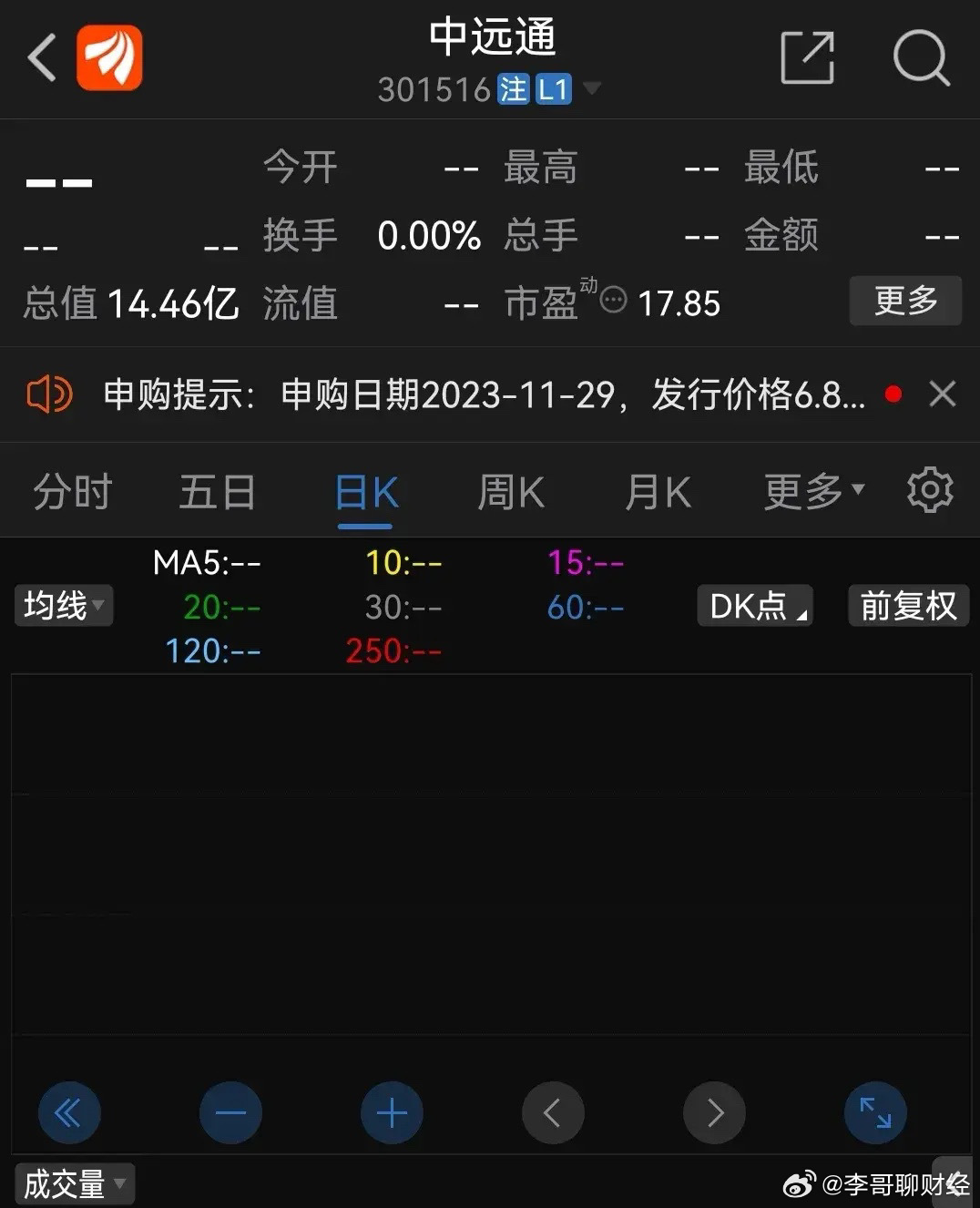Open the 均线 moving average dropdown
The width and height of the screenshot is (980, 1208).
pos(63,605)
